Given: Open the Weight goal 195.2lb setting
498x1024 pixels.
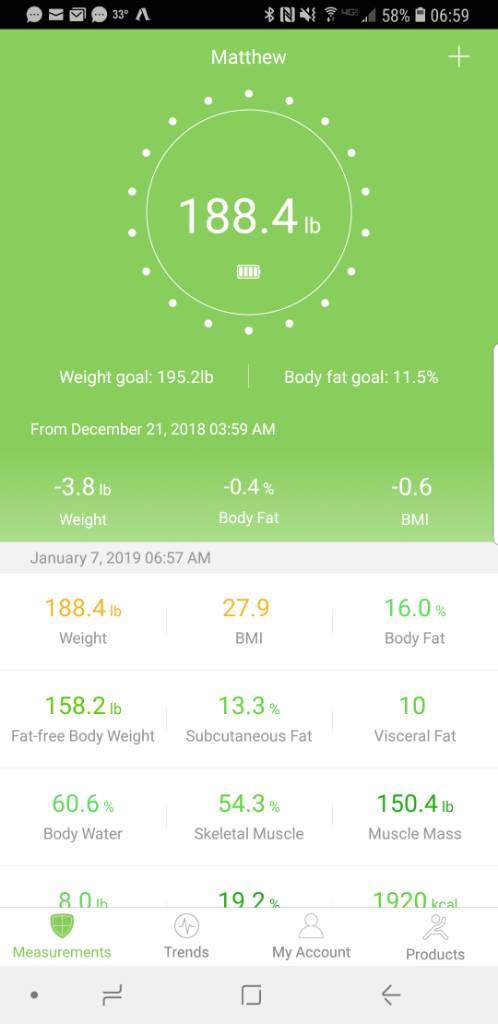Looking at the screenshot, I should [x=136, y=377].
